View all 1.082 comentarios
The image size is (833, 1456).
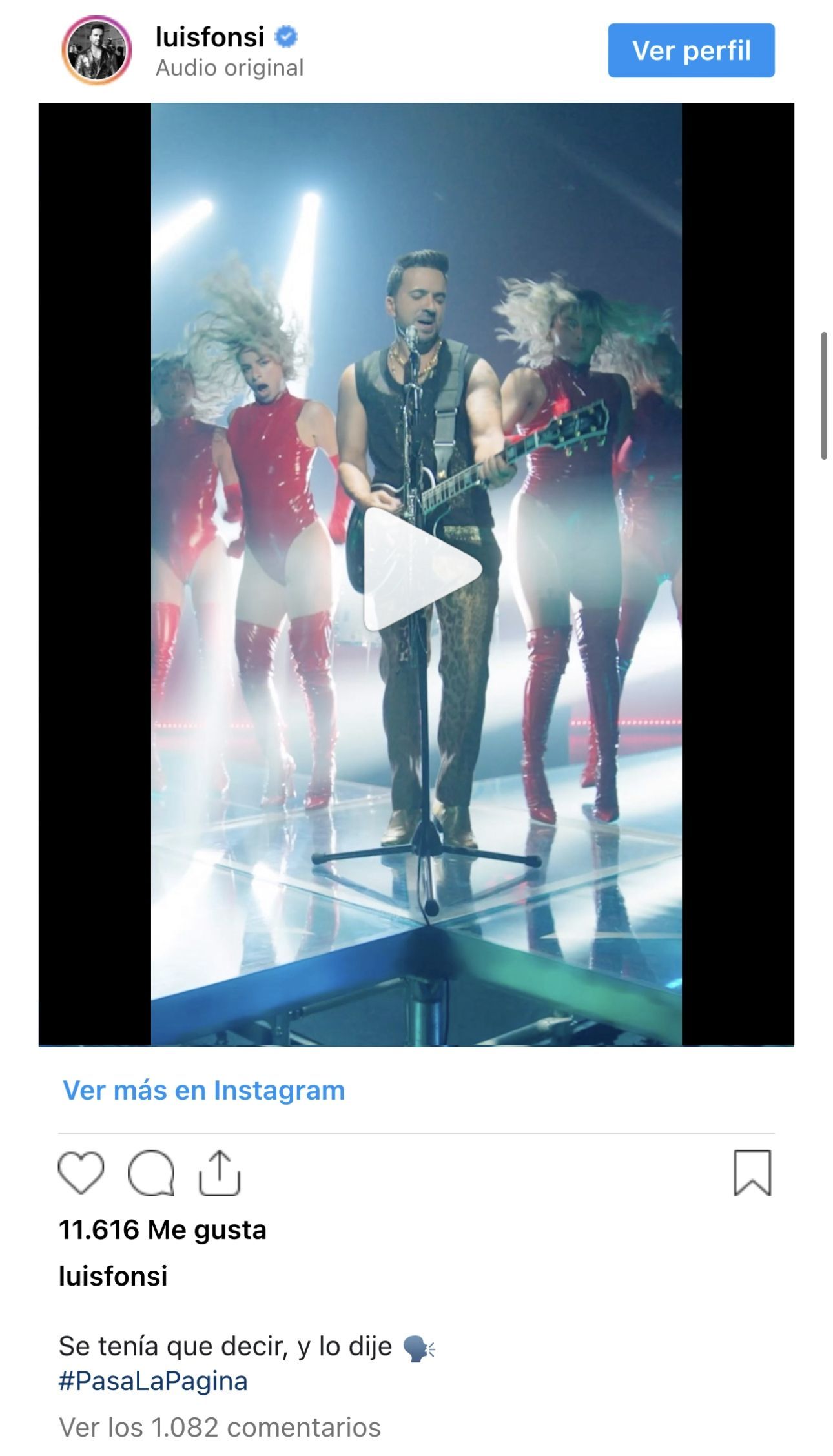220,1427
